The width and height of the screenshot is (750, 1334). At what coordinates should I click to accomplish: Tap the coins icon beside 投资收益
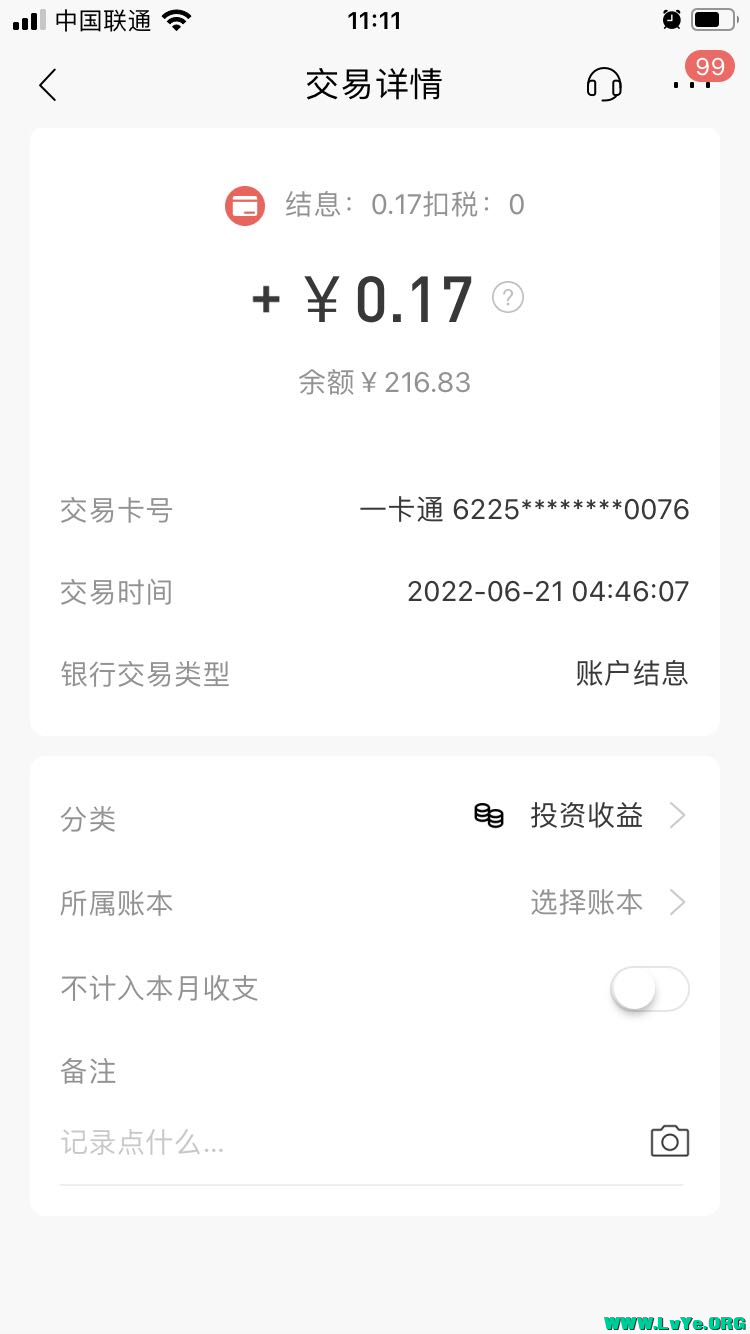click(489, 815)
